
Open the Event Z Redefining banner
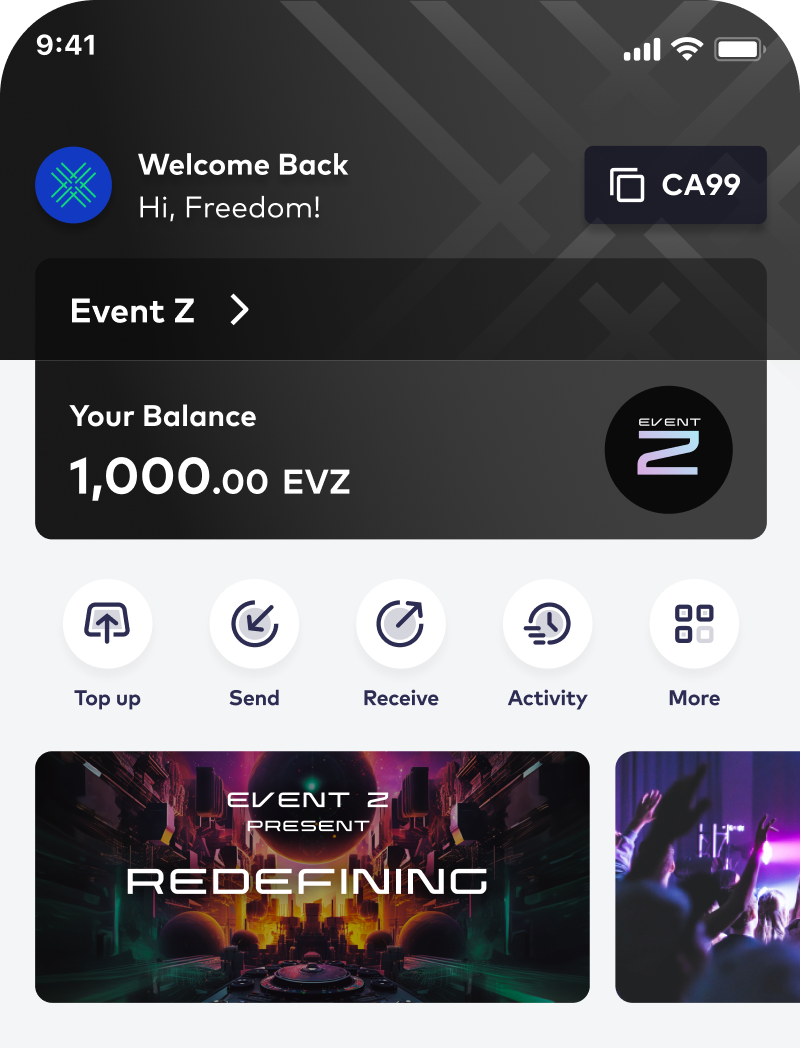click(x=312, y=877)
